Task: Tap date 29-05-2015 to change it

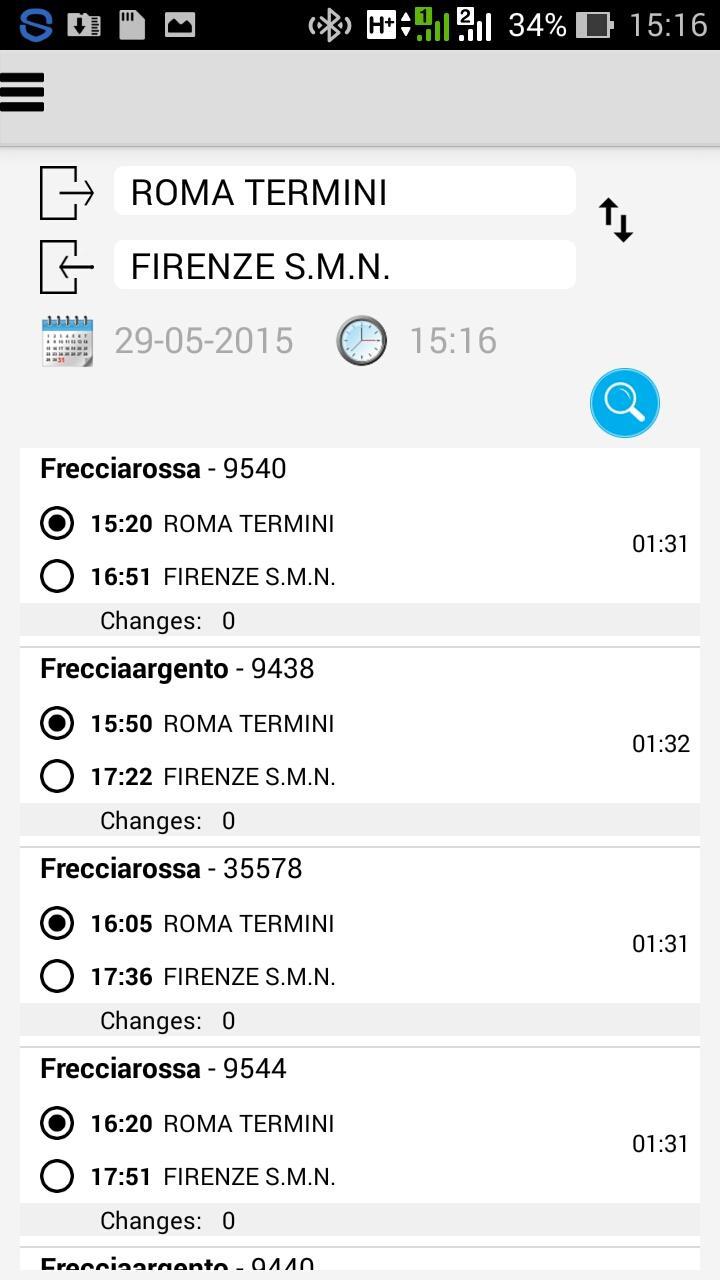Action: 205,339
